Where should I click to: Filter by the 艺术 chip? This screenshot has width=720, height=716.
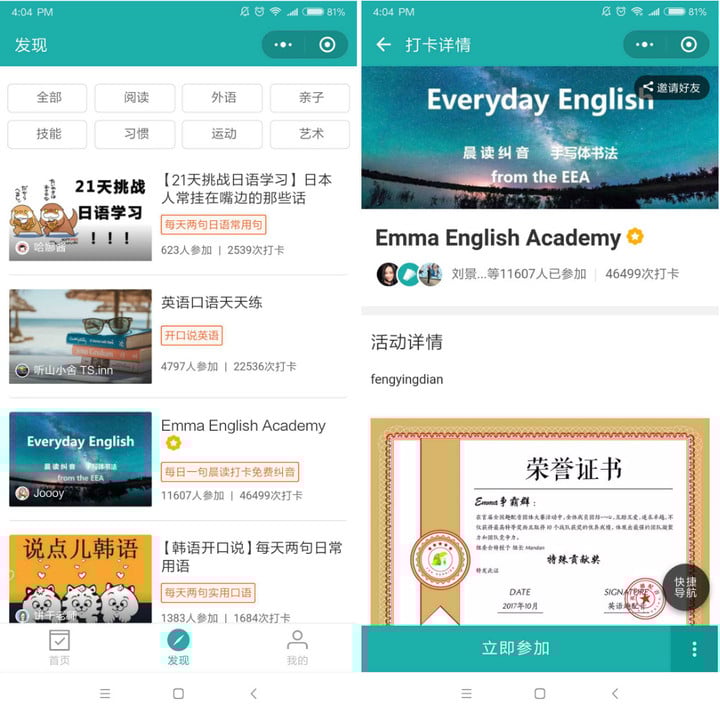coord(310,134)
